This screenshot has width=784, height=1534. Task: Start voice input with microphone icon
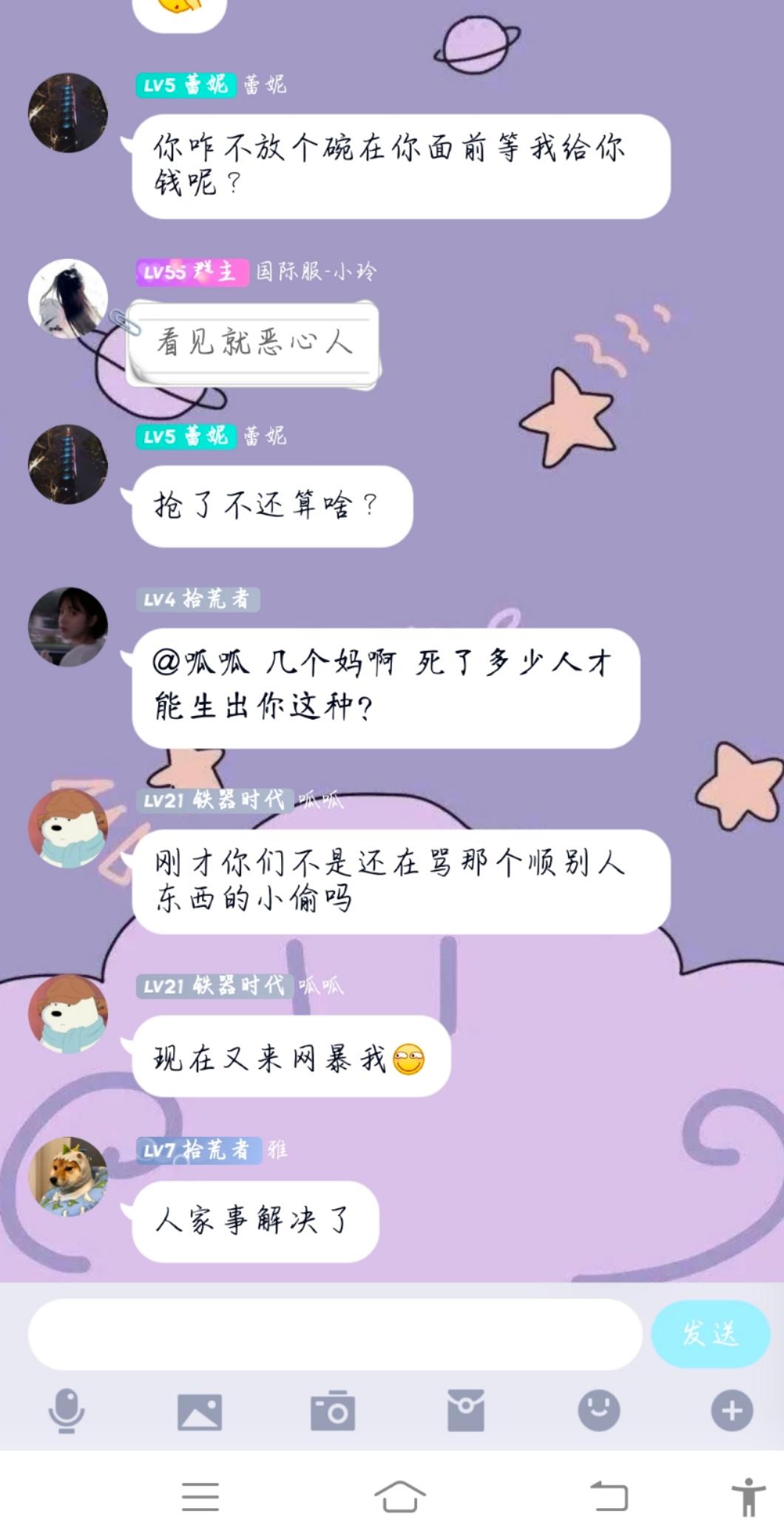(x=67, y=1410)
